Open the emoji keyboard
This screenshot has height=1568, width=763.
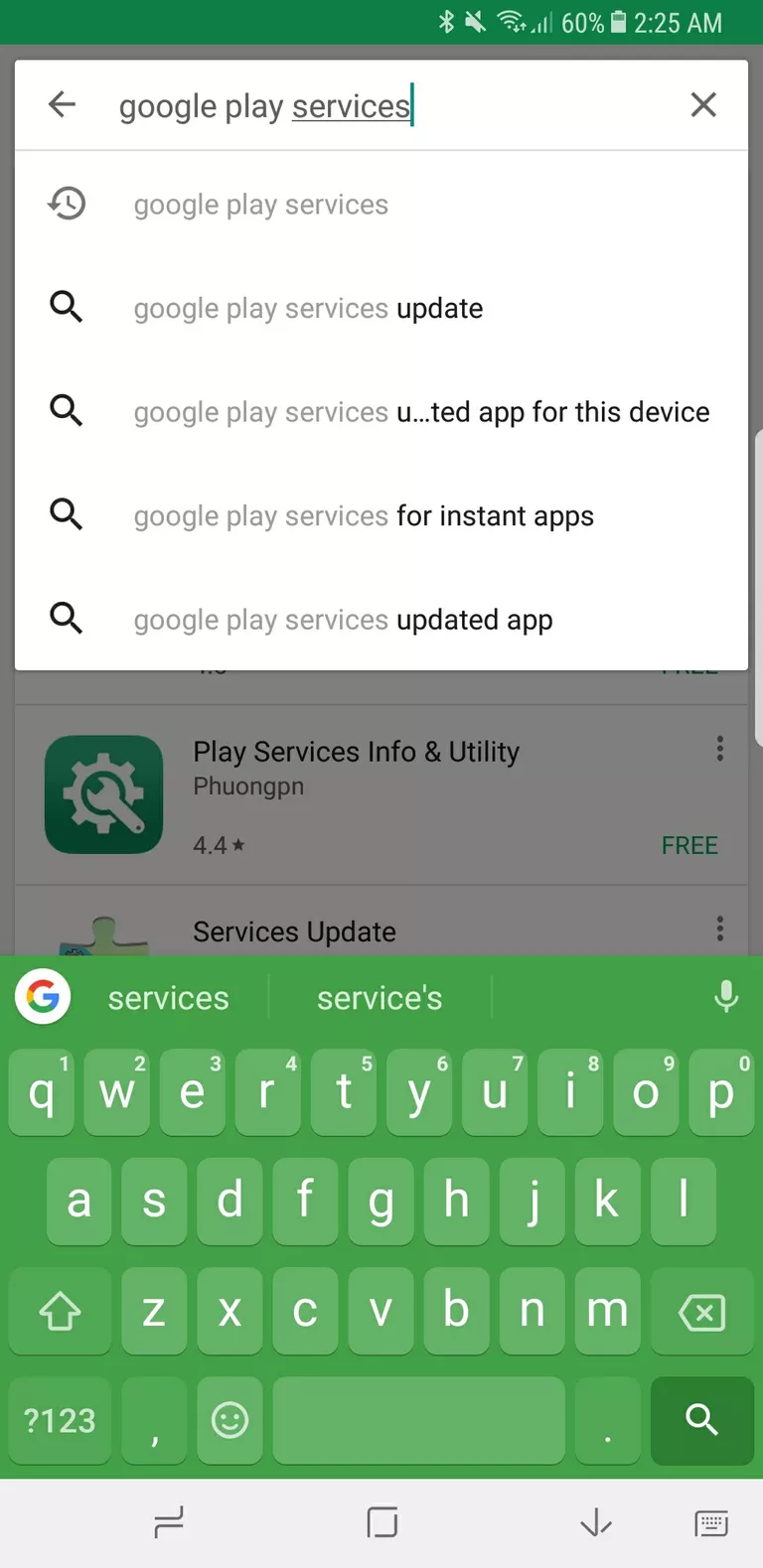(x=229, y=1420)
